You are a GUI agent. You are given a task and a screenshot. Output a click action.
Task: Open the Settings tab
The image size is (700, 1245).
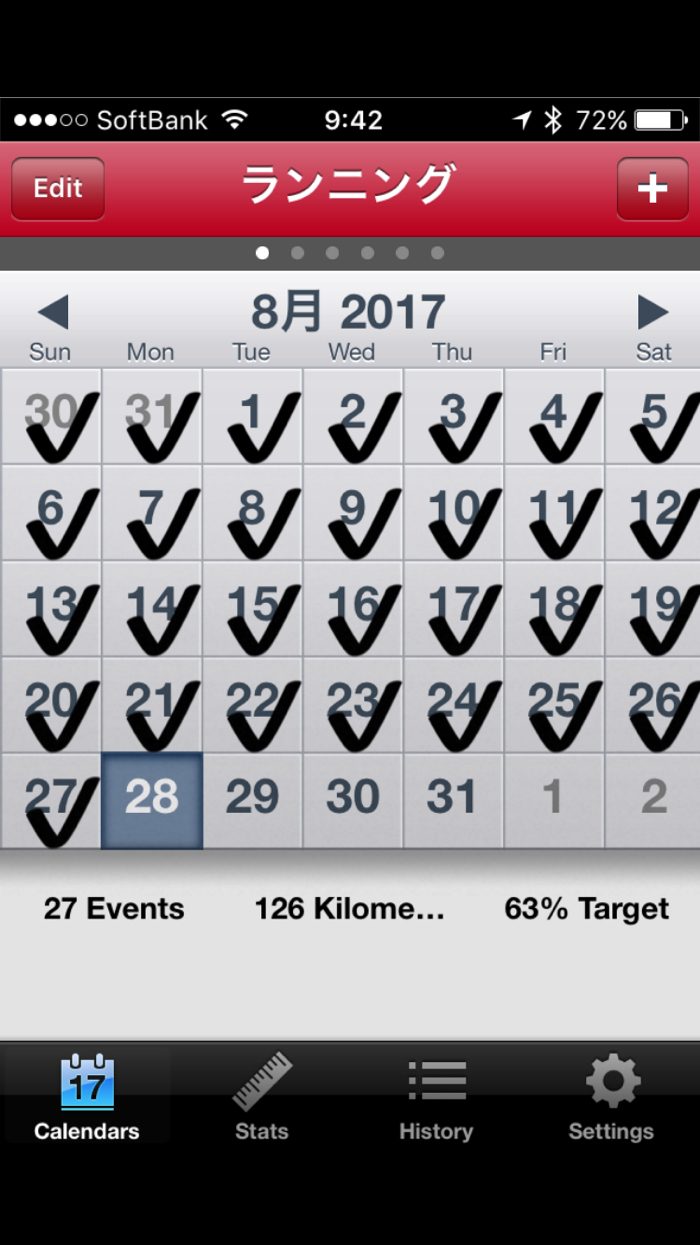[x=611, y=1096]
